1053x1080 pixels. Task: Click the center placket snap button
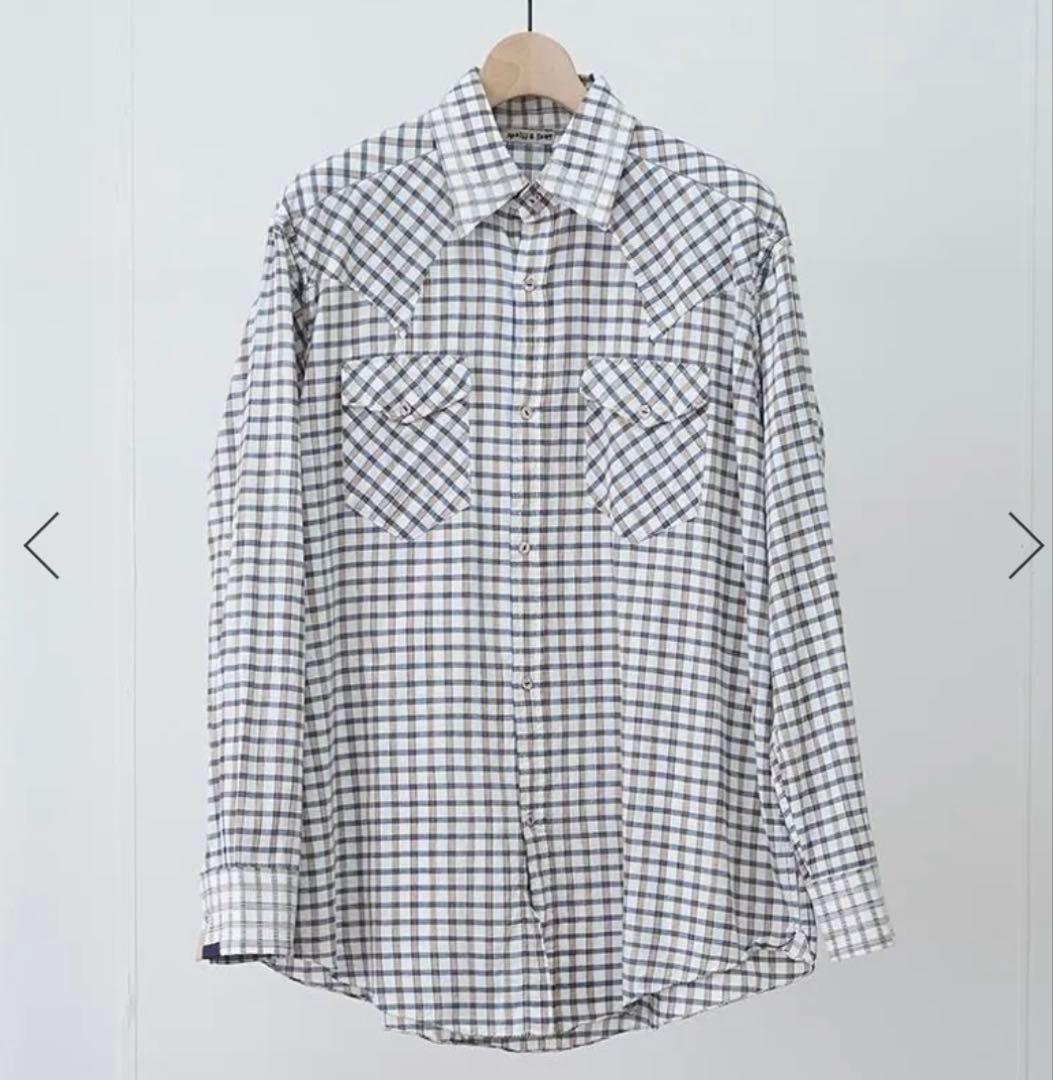click(528, 546)
